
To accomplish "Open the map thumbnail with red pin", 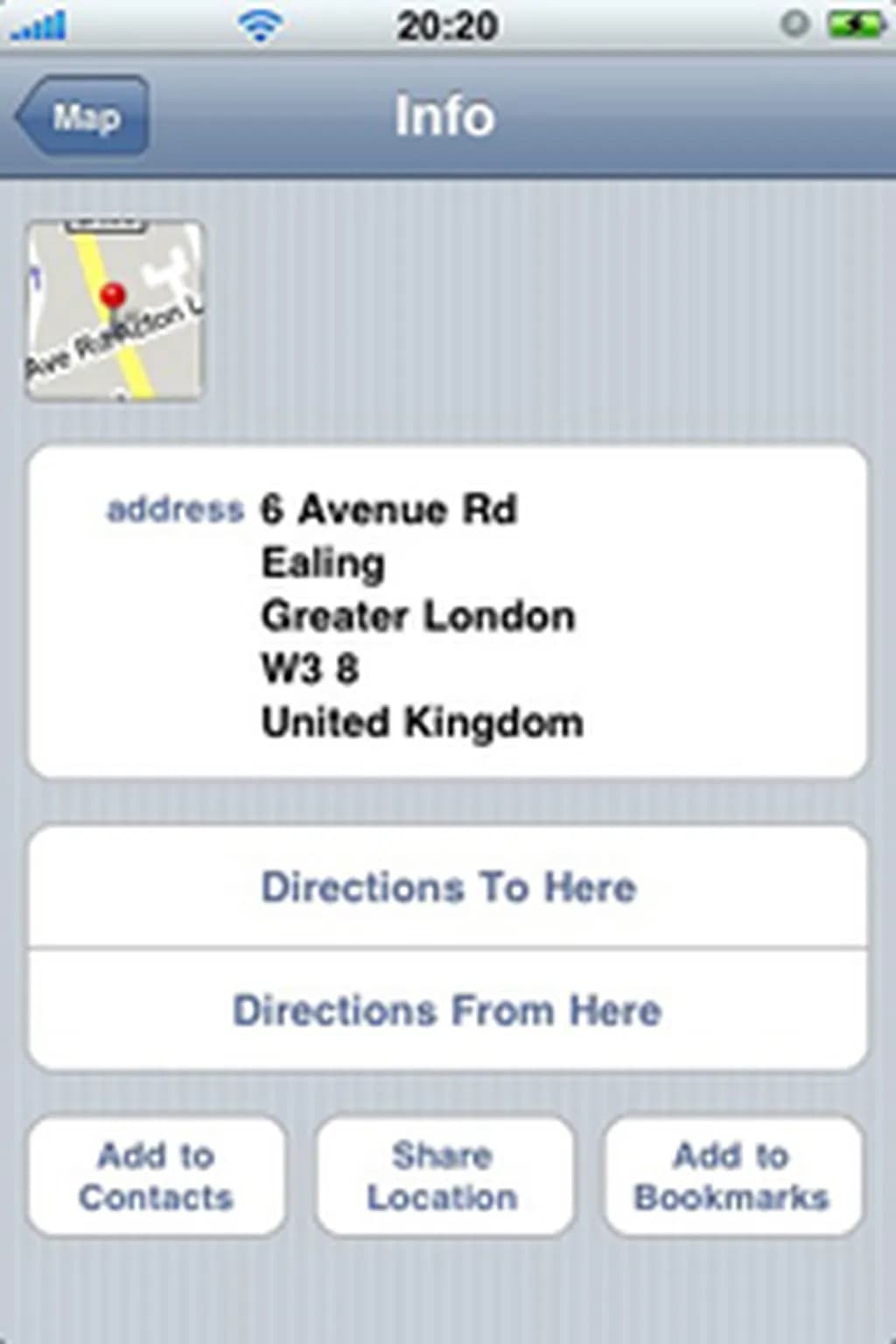I will click(115, 311).
